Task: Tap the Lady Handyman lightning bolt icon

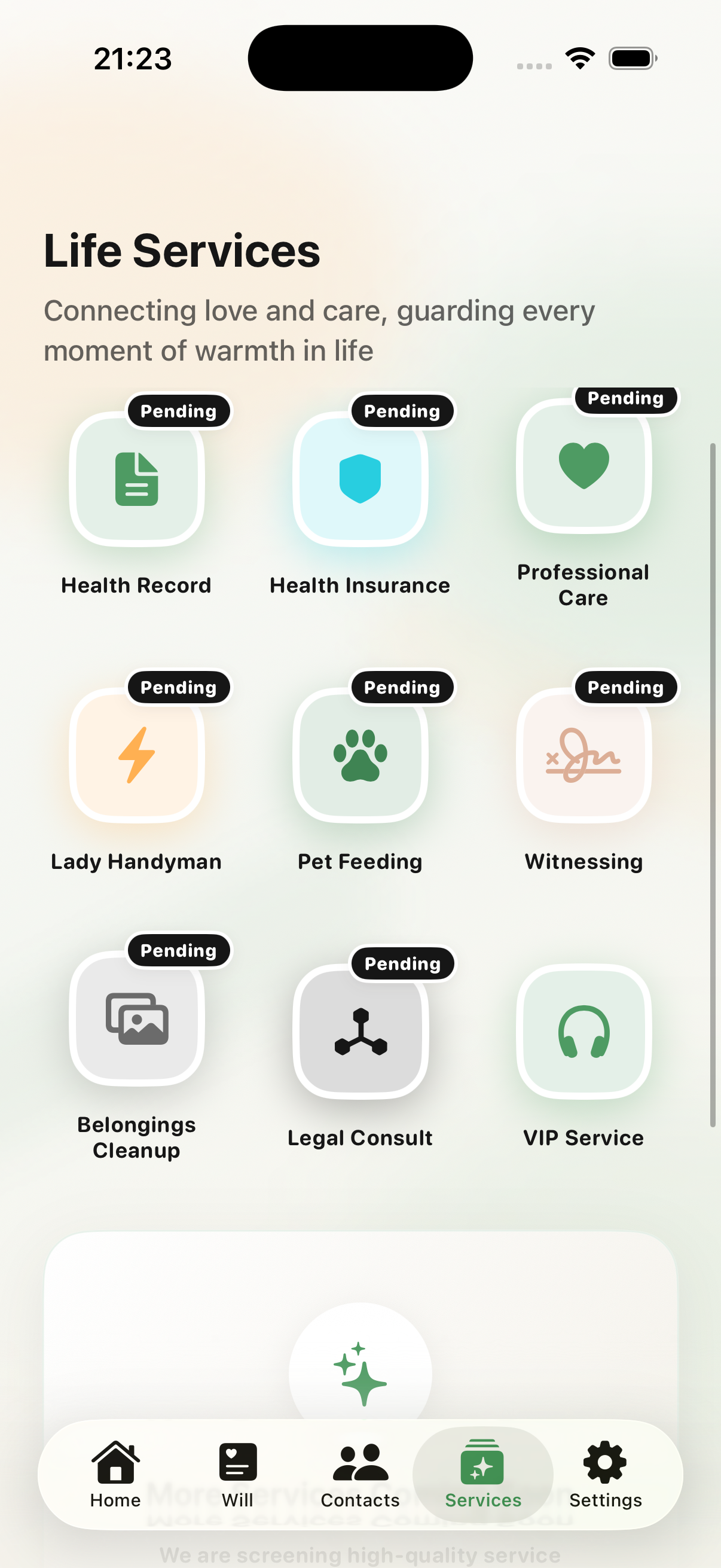Action: [137, 756]
